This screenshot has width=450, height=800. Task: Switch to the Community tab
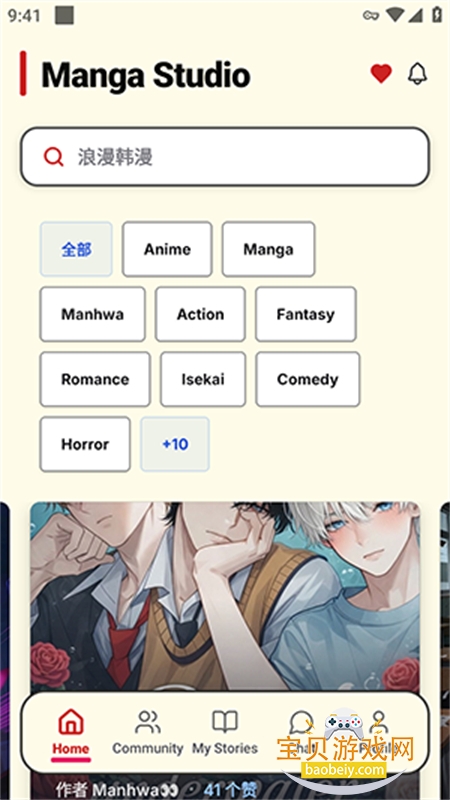point(148,732)
